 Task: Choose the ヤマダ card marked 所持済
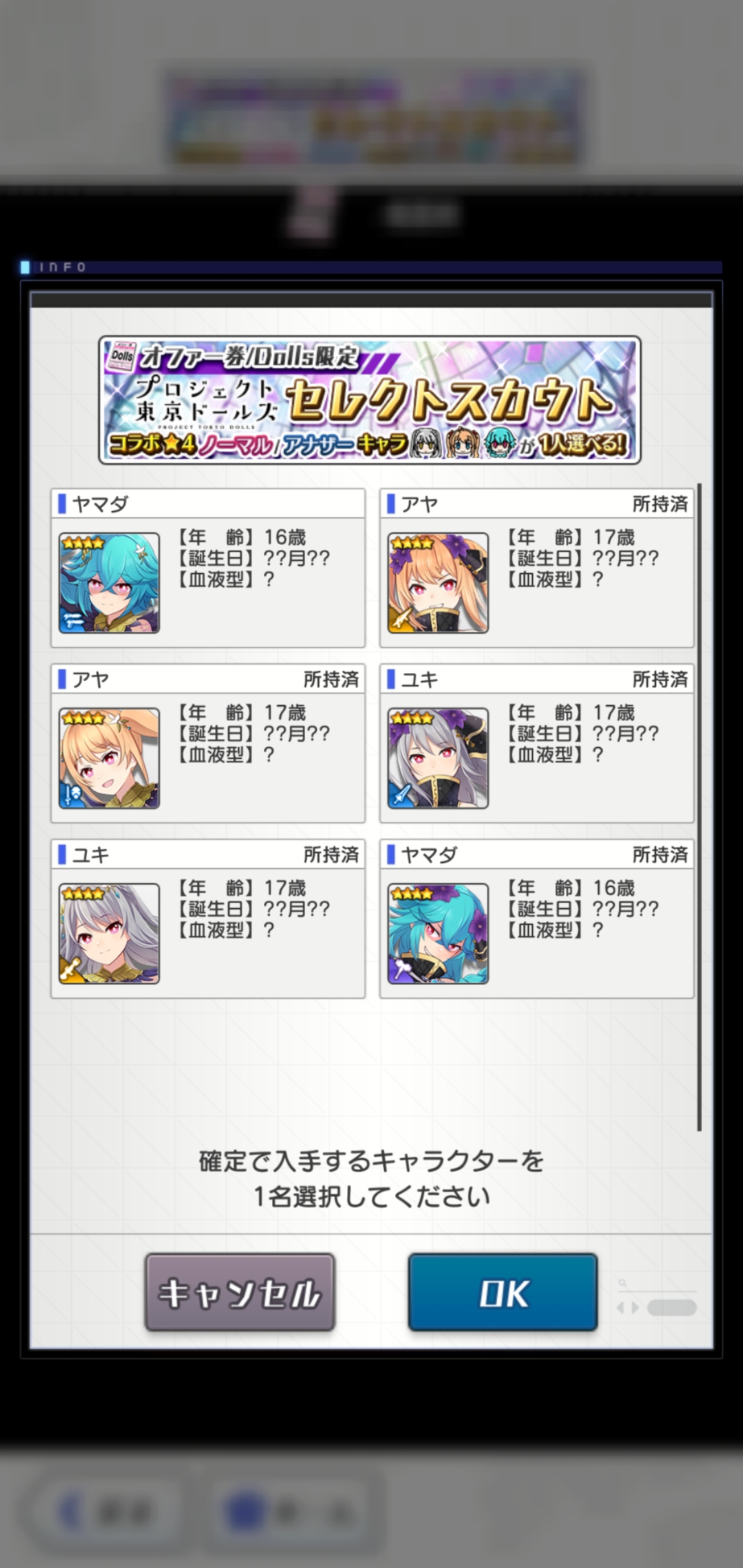pos(536,919)
